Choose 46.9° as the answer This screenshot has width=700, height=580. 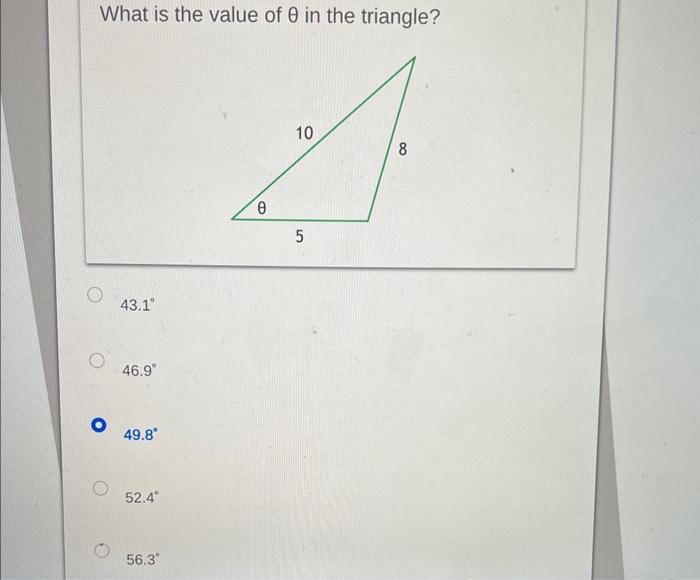(x=94, y=360)
